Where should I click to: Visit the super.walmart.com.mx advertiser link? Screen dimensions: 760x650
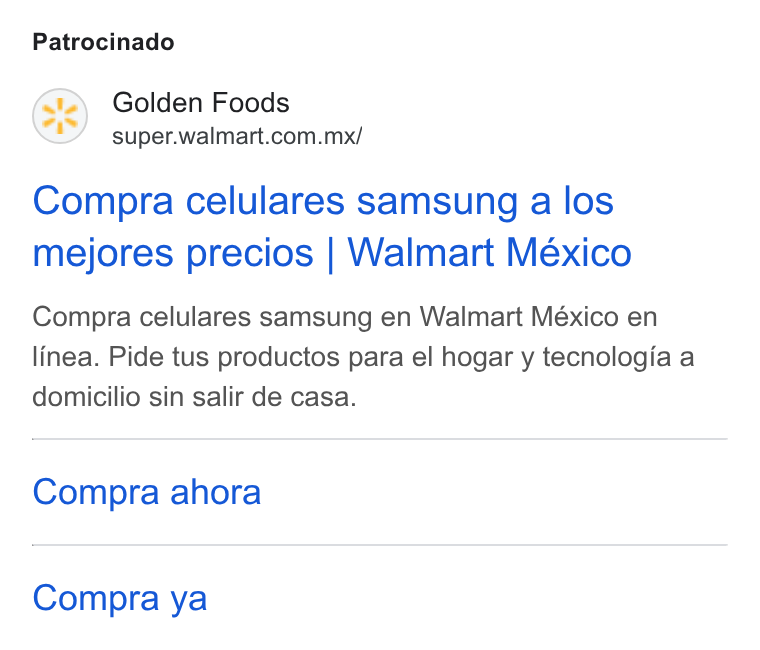point(237,136)
